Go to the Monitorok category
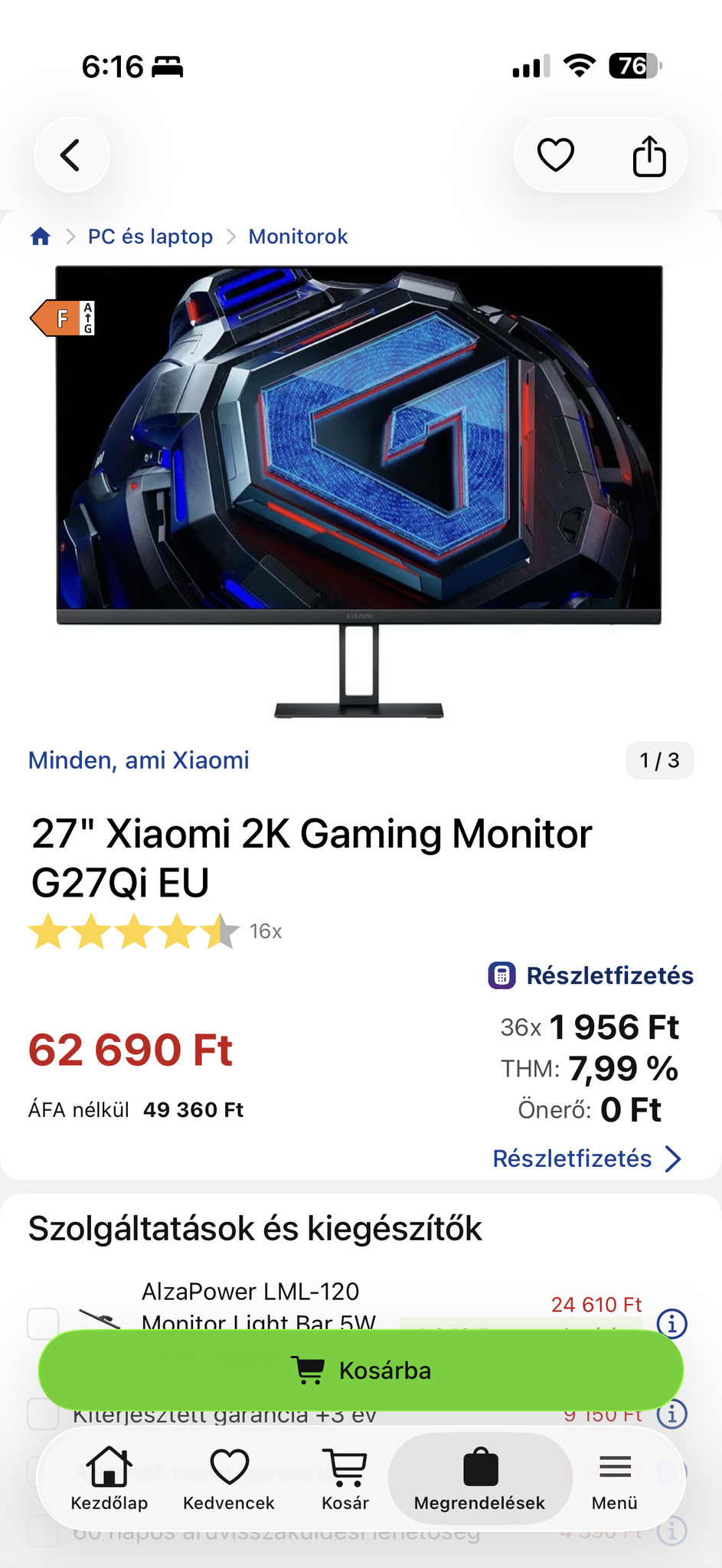 pyautogui.click(x=298, y=237)
